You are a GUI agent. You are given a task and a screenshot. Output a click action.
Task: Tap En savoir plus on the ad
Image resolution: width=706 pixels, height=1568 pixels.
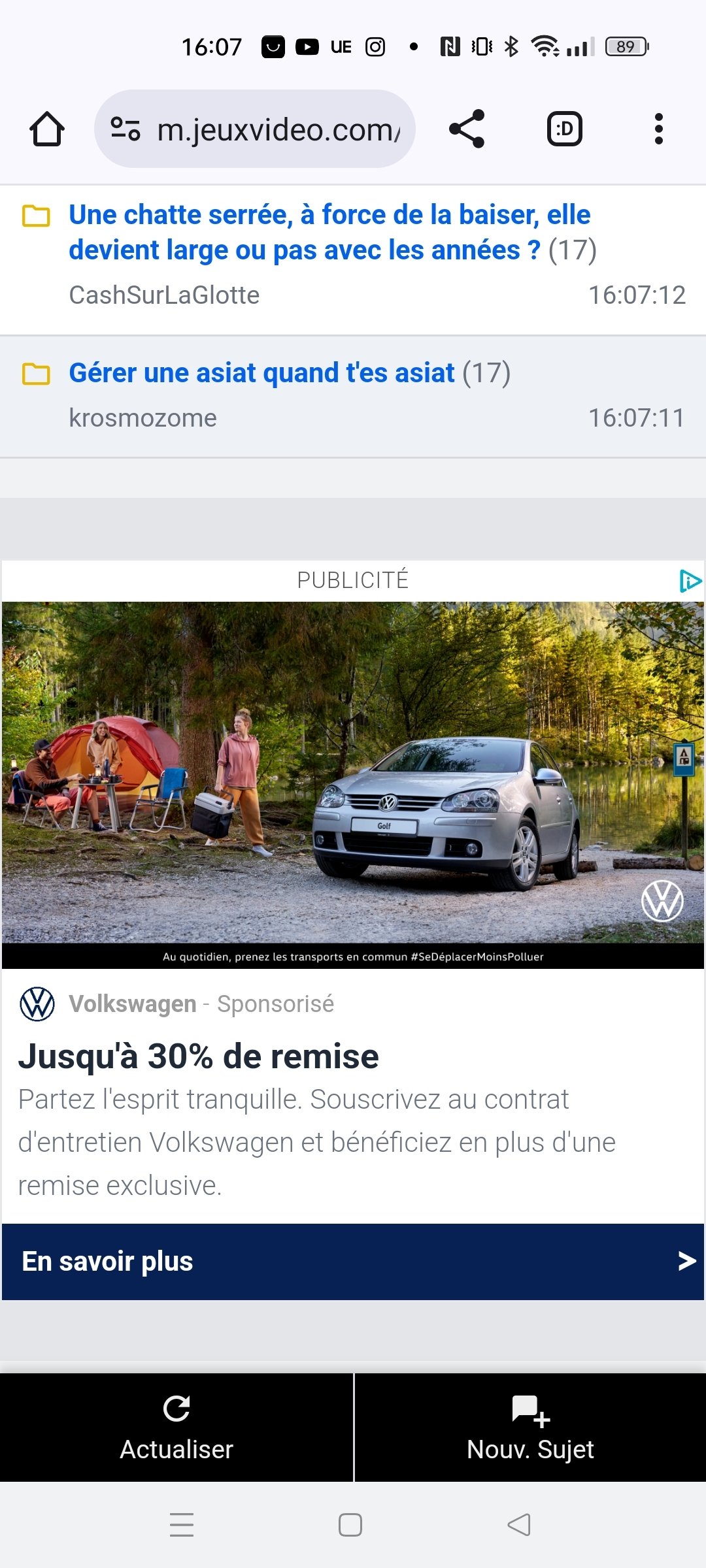pos(353,1262)
